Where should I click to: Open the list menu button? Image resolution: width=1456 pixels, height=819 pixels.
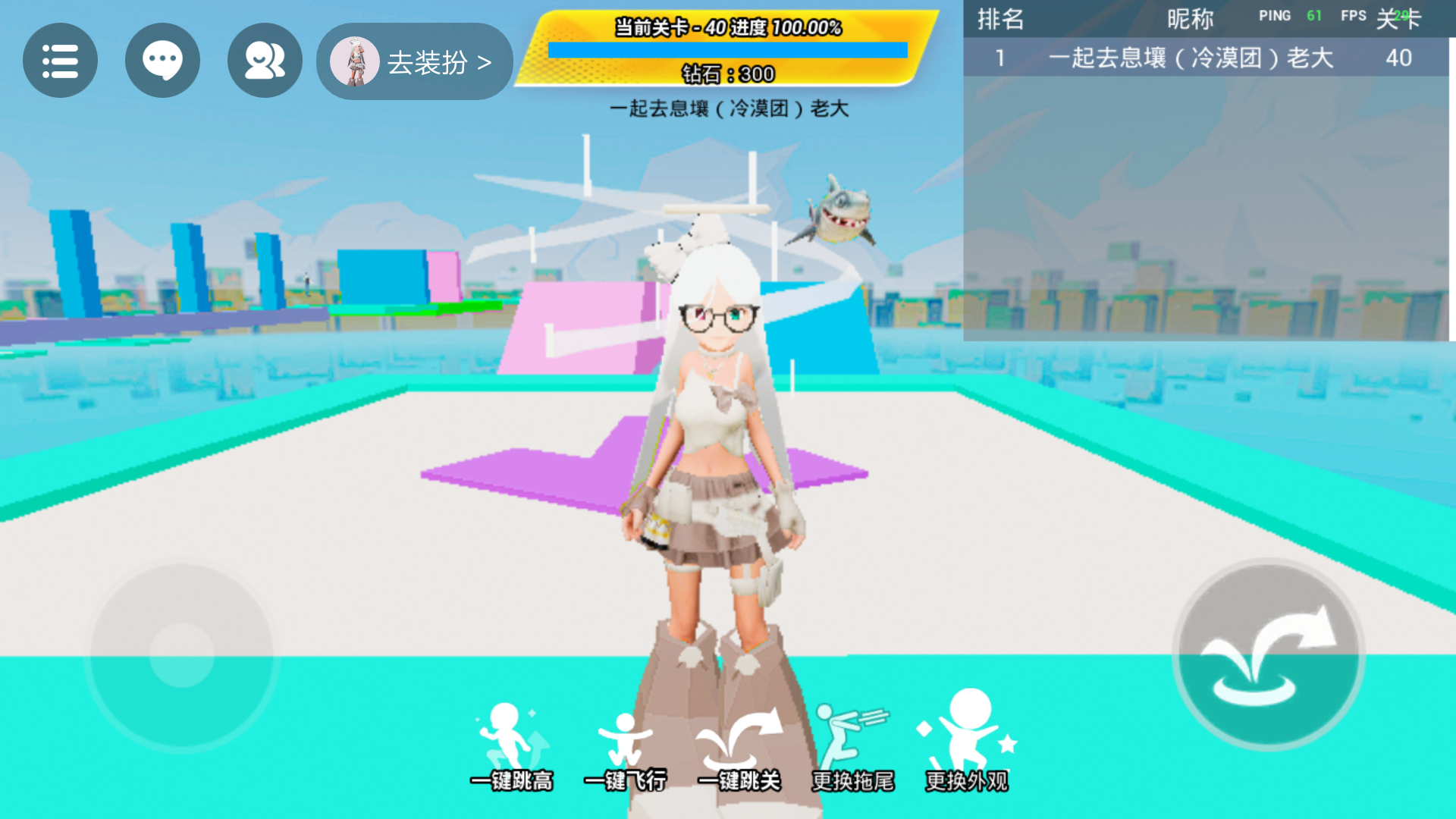click(60, 61)
